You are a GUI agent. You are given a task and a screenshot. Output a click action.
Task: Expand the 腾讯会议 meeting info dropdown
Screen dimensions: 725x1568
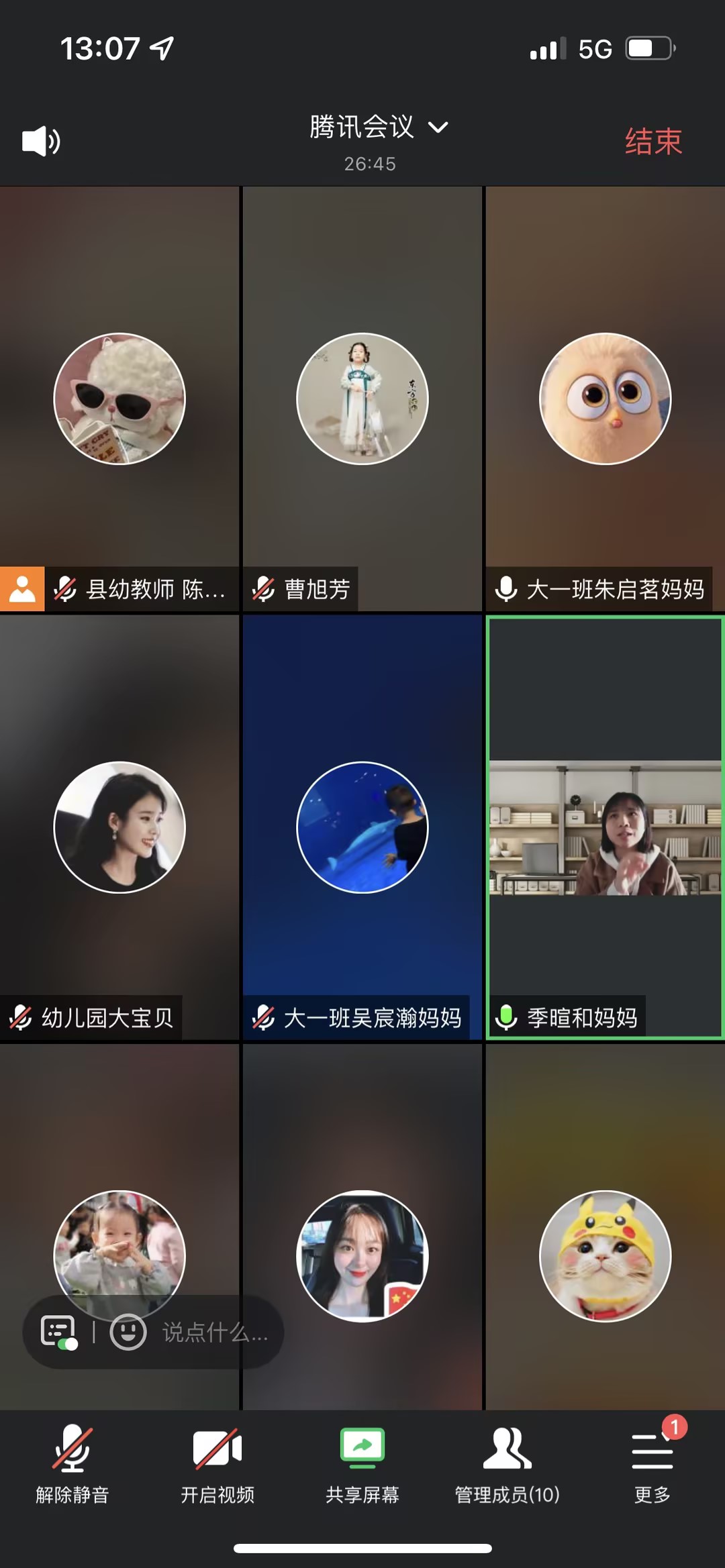coord(378,127)
